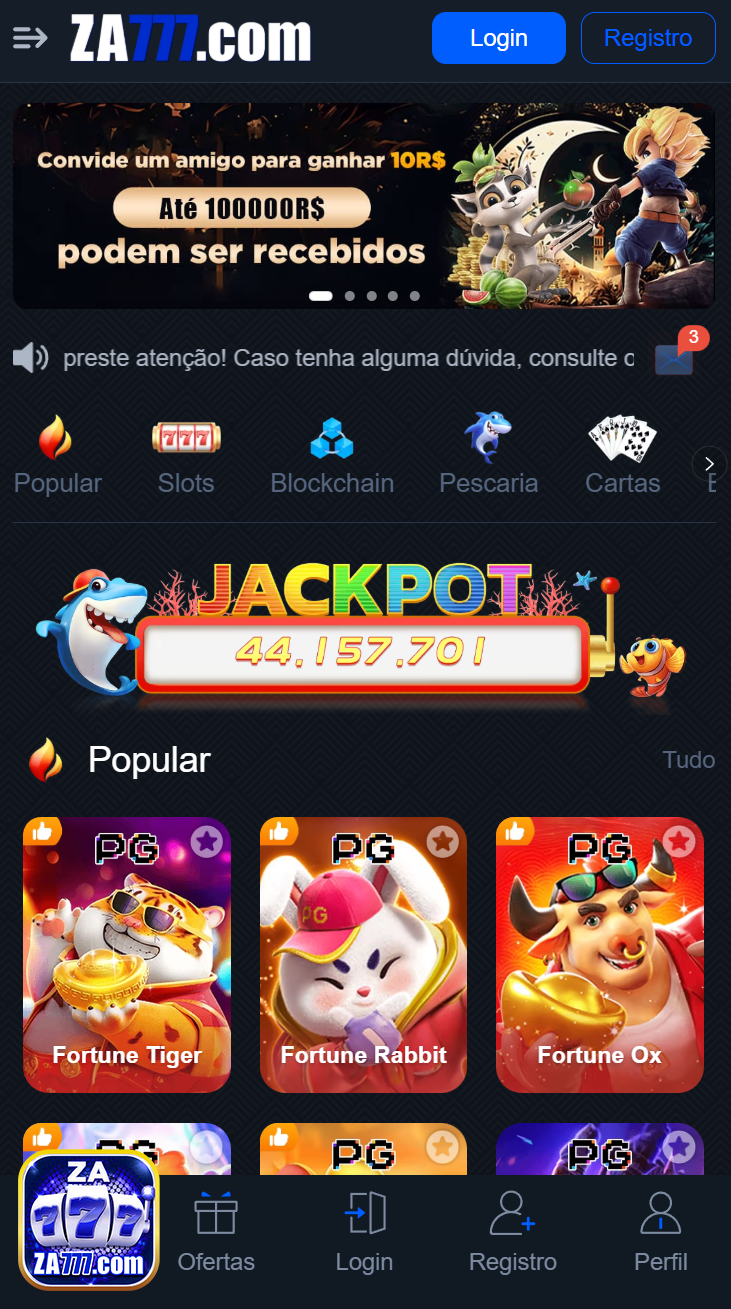Open the Registro tab in bottom navigation
The width and height of the screenshot is (731, 1309).
(512, 1230)
